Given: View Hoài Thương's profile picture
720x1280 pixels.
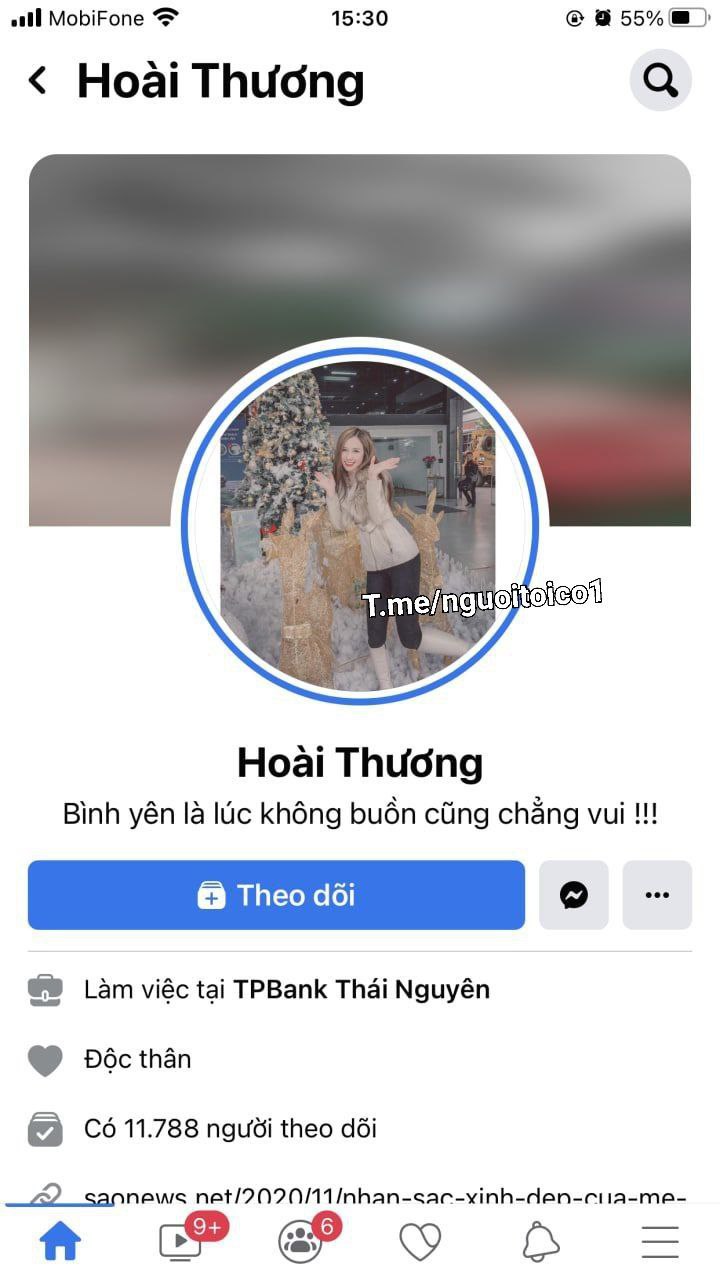Looking at the screenshot, I should (360, 524).
